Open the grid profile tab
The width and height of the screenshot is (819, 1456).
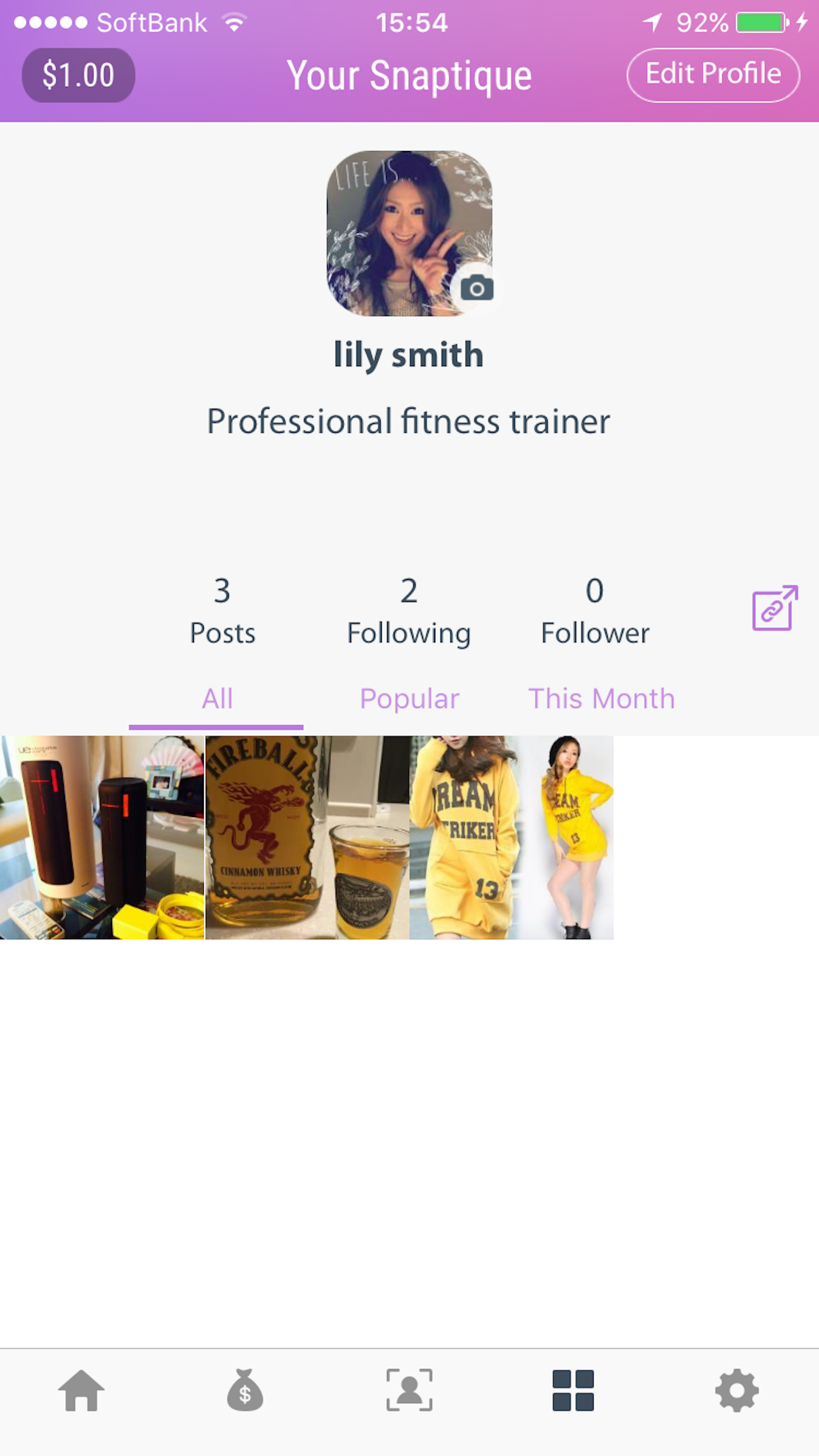click(572, 1390)
